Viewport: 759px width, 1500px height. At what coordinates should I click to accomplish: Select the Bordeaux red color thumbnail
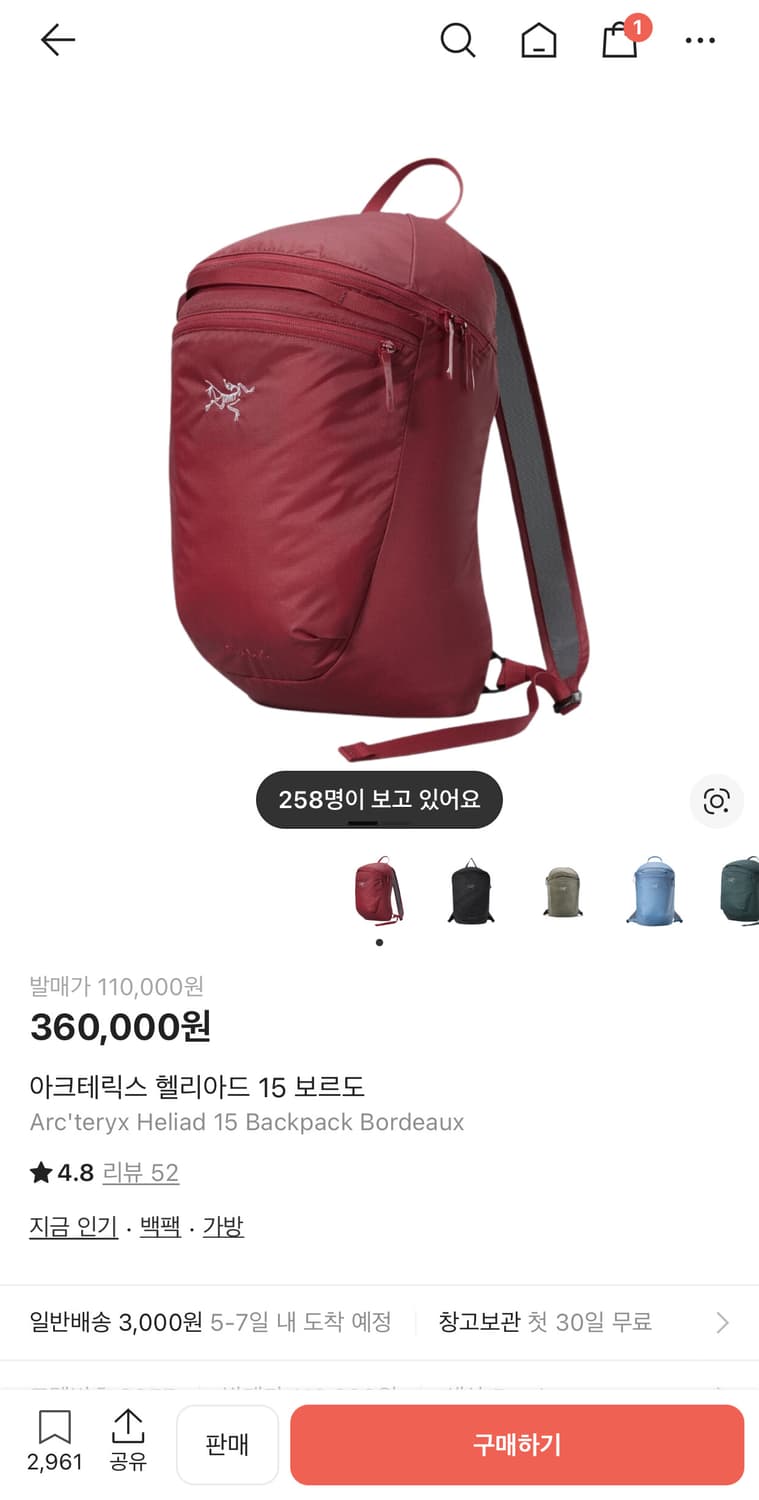(x=380, y=891)
